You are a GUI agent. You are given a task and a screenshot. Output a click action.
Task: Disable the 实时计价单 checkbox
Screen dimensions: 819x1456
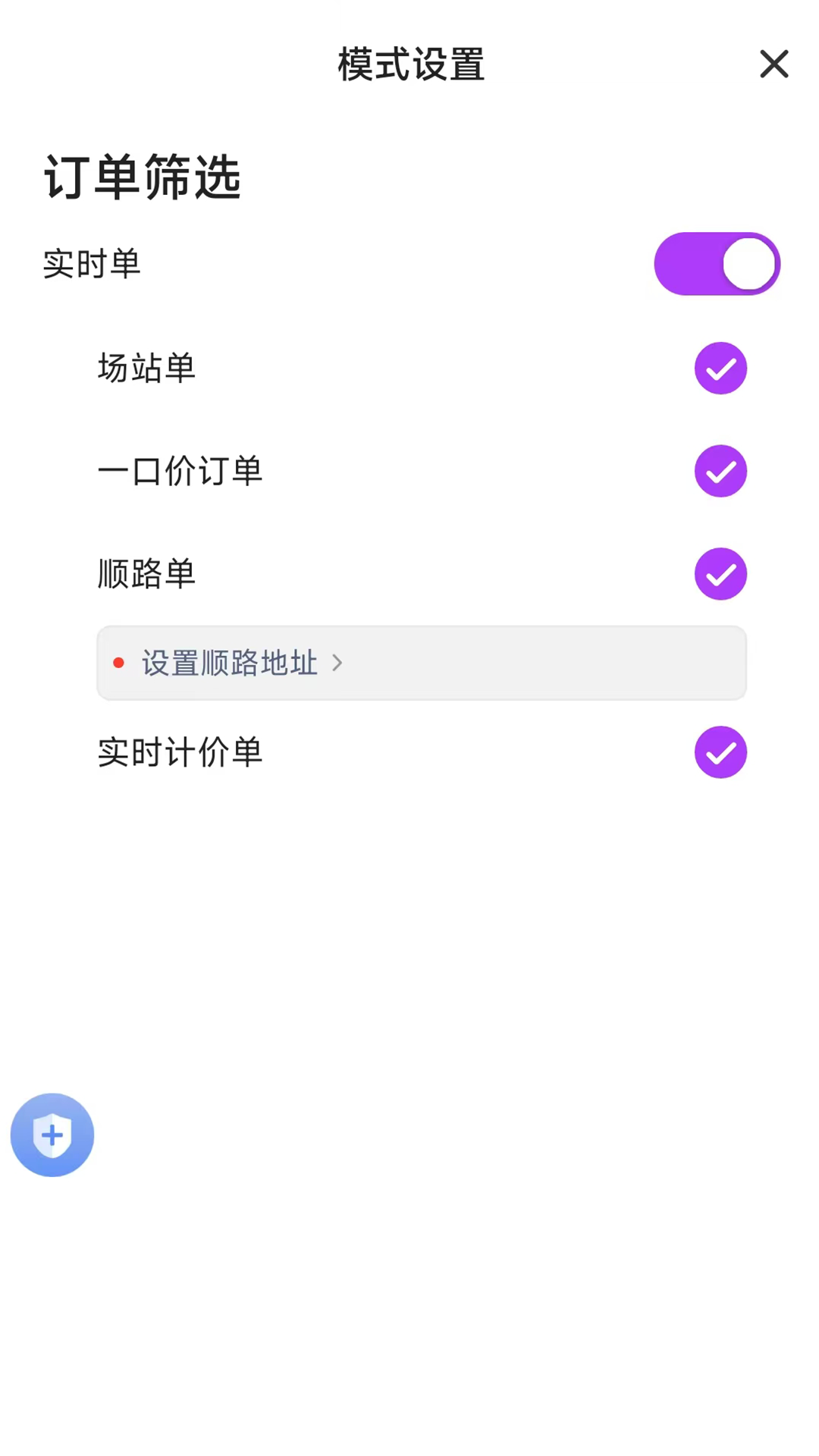720,752
